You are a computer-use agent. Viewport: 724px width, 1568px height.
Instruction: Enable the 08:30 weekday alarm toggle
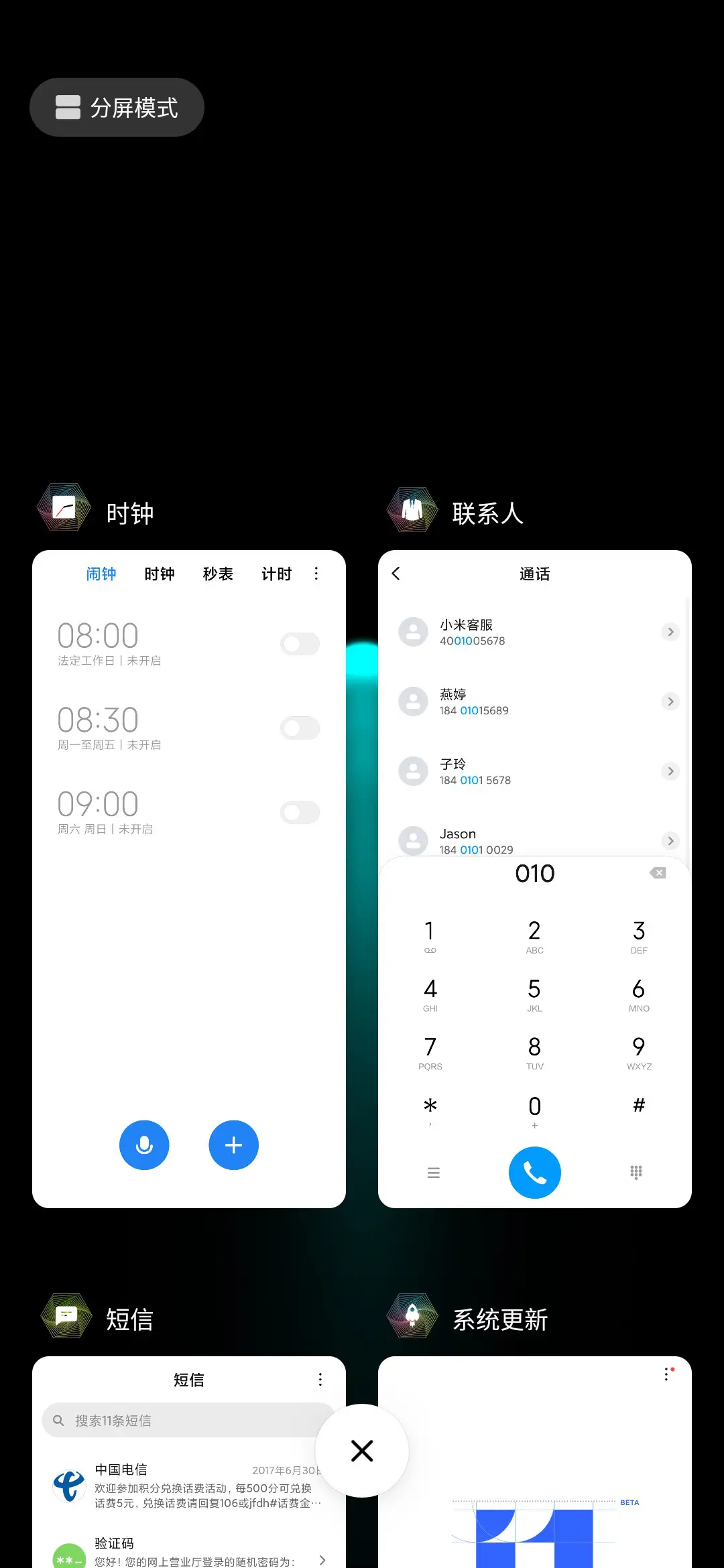(x=299, y=728)
